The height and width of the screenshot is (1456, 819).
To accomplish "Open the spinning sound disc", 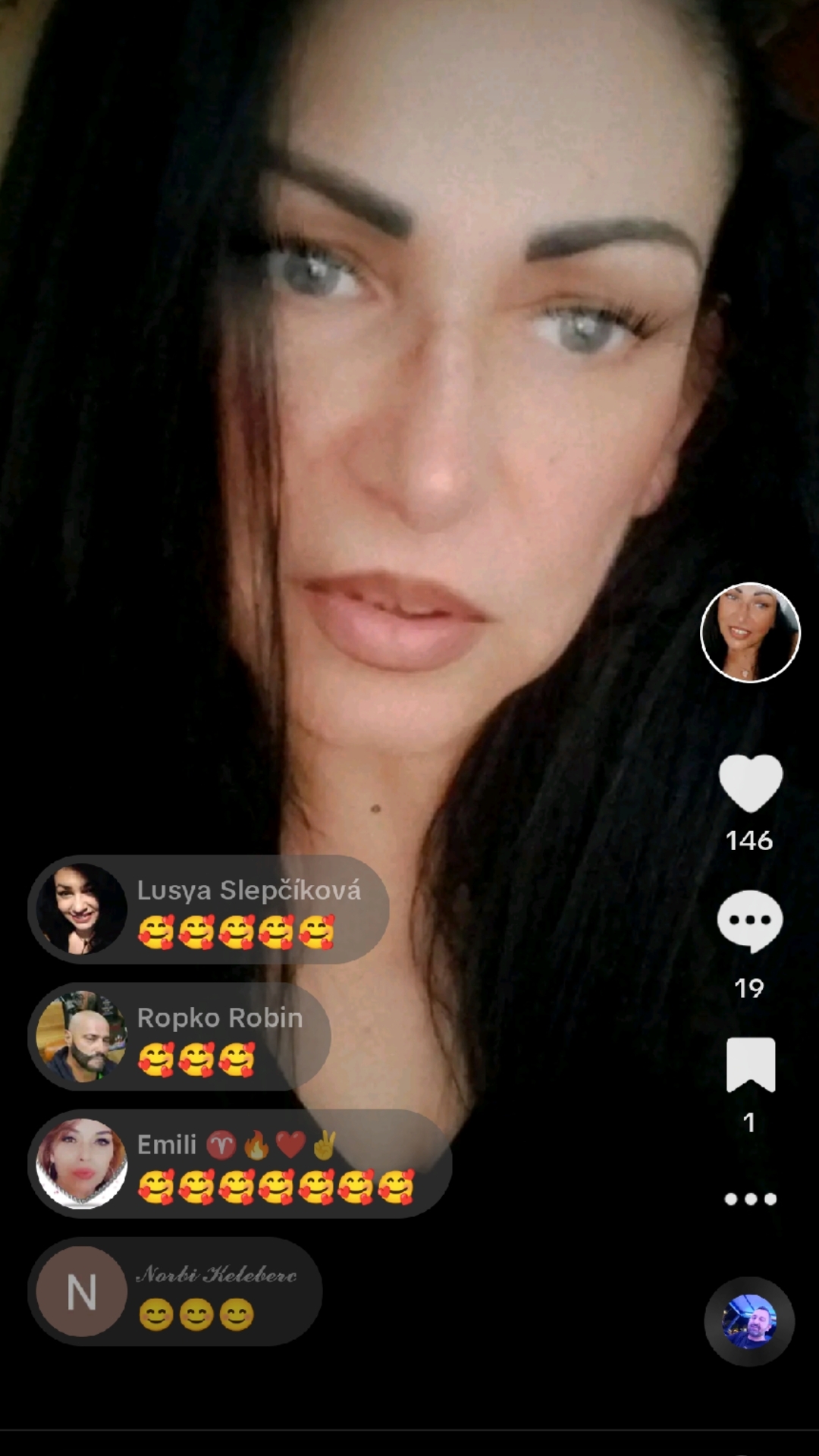I will [749, 1322].
